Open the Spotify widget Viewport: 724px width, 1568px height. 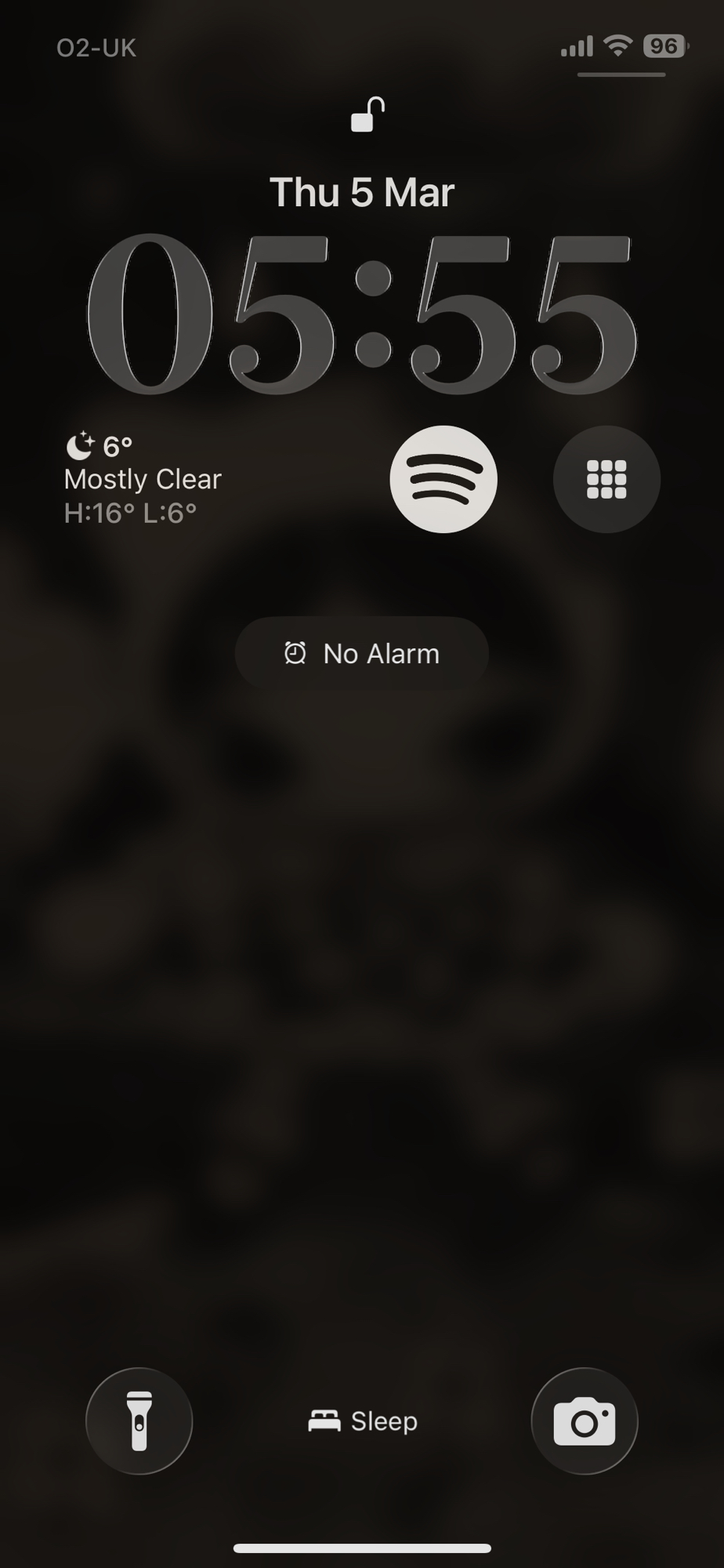point(443,479)
